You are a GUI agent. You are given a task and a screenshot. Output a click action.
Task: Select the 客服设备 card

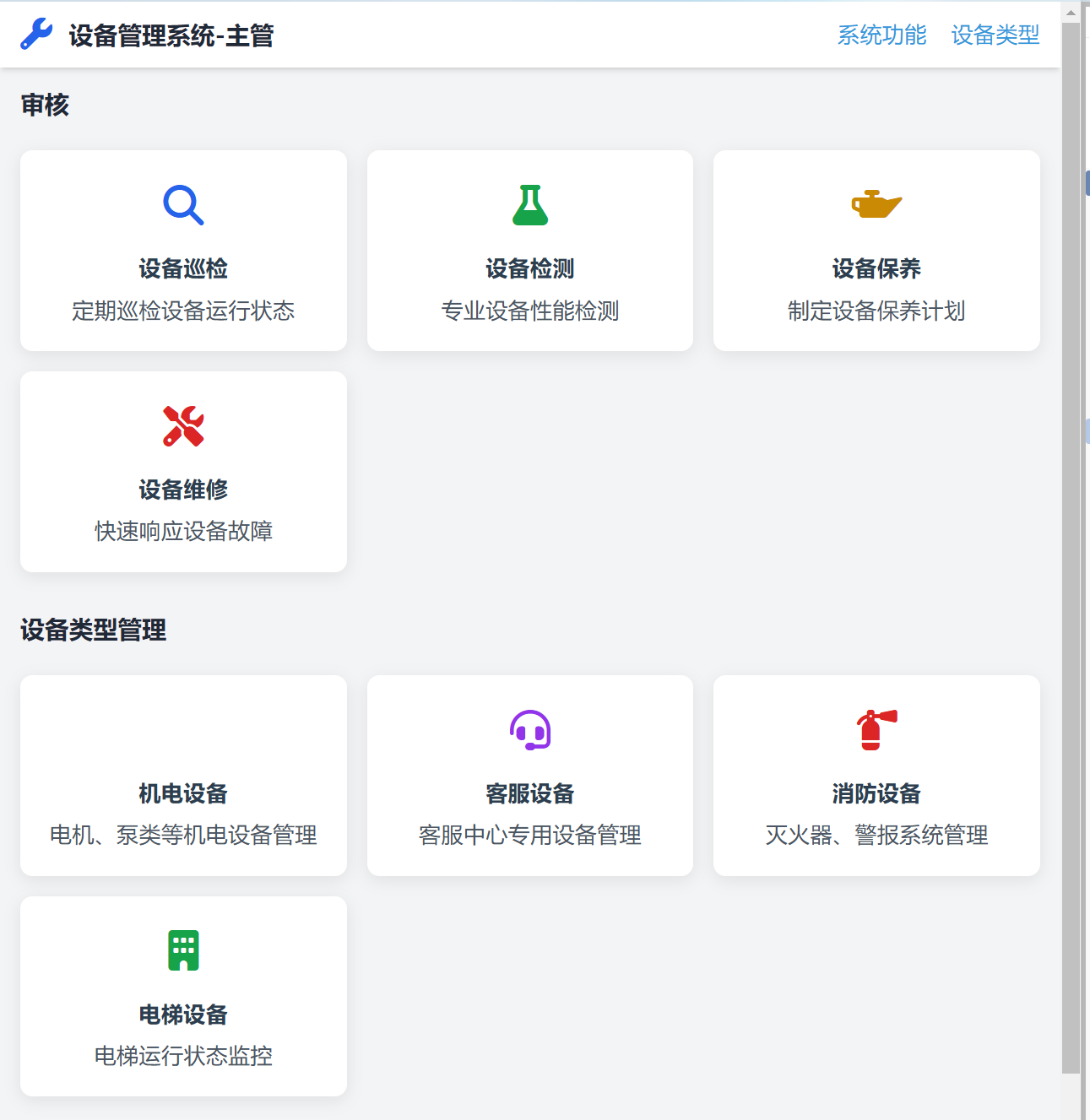pyautogui.click(x=529, y=776)
